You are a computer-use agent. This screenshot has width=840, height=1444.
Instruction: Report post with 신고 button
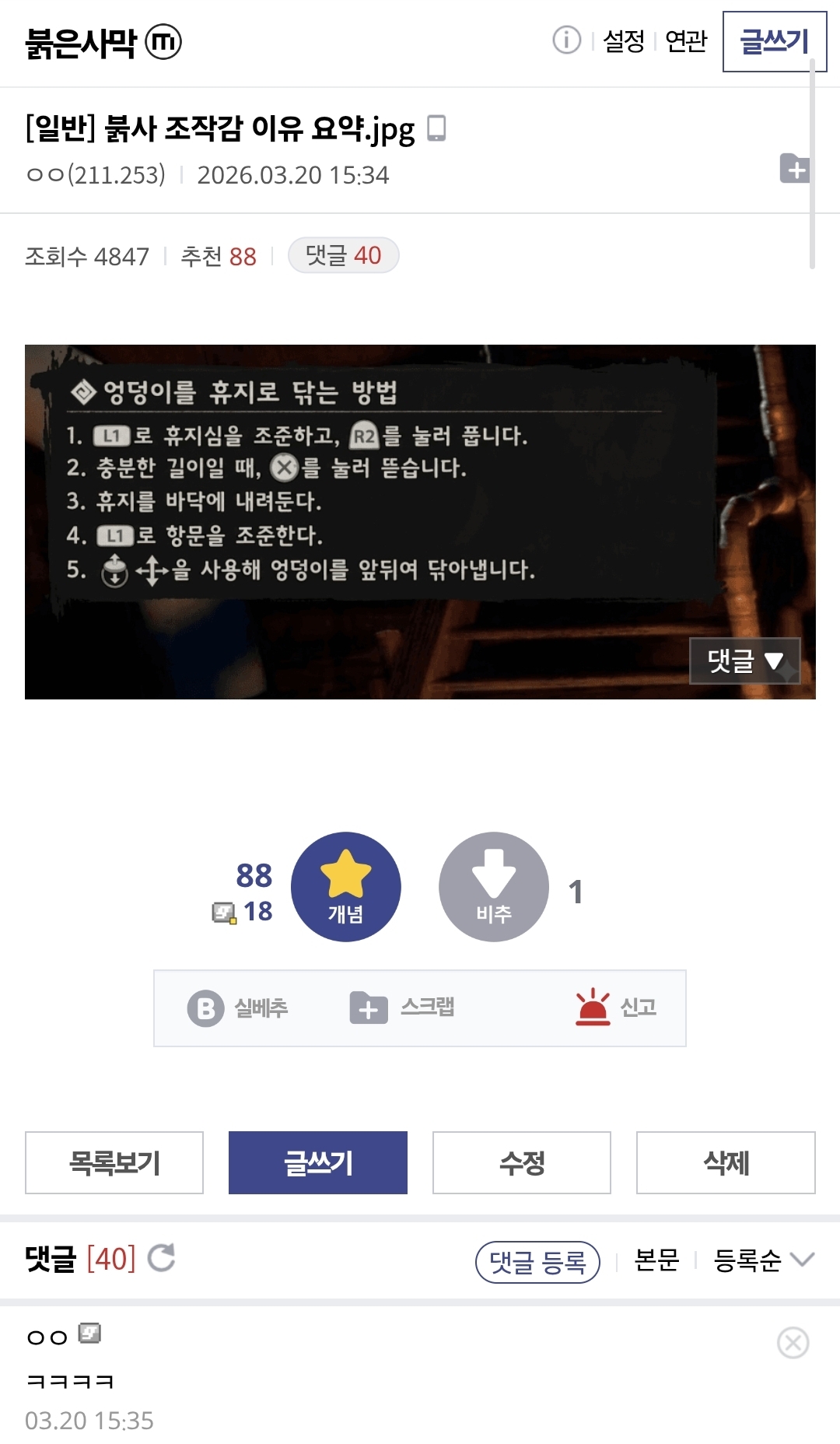[616, 1008]
